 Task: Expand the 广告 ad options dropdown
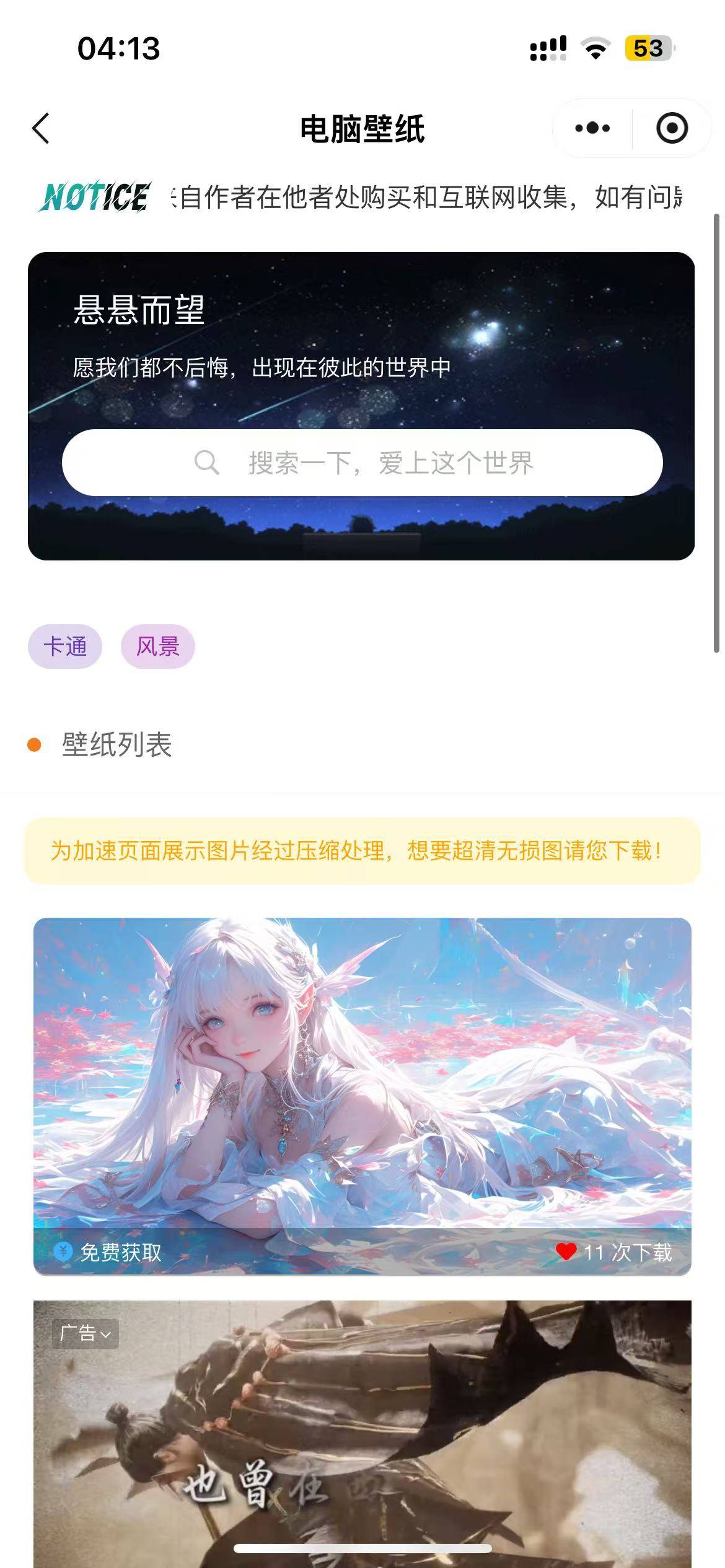(86, 1333)
